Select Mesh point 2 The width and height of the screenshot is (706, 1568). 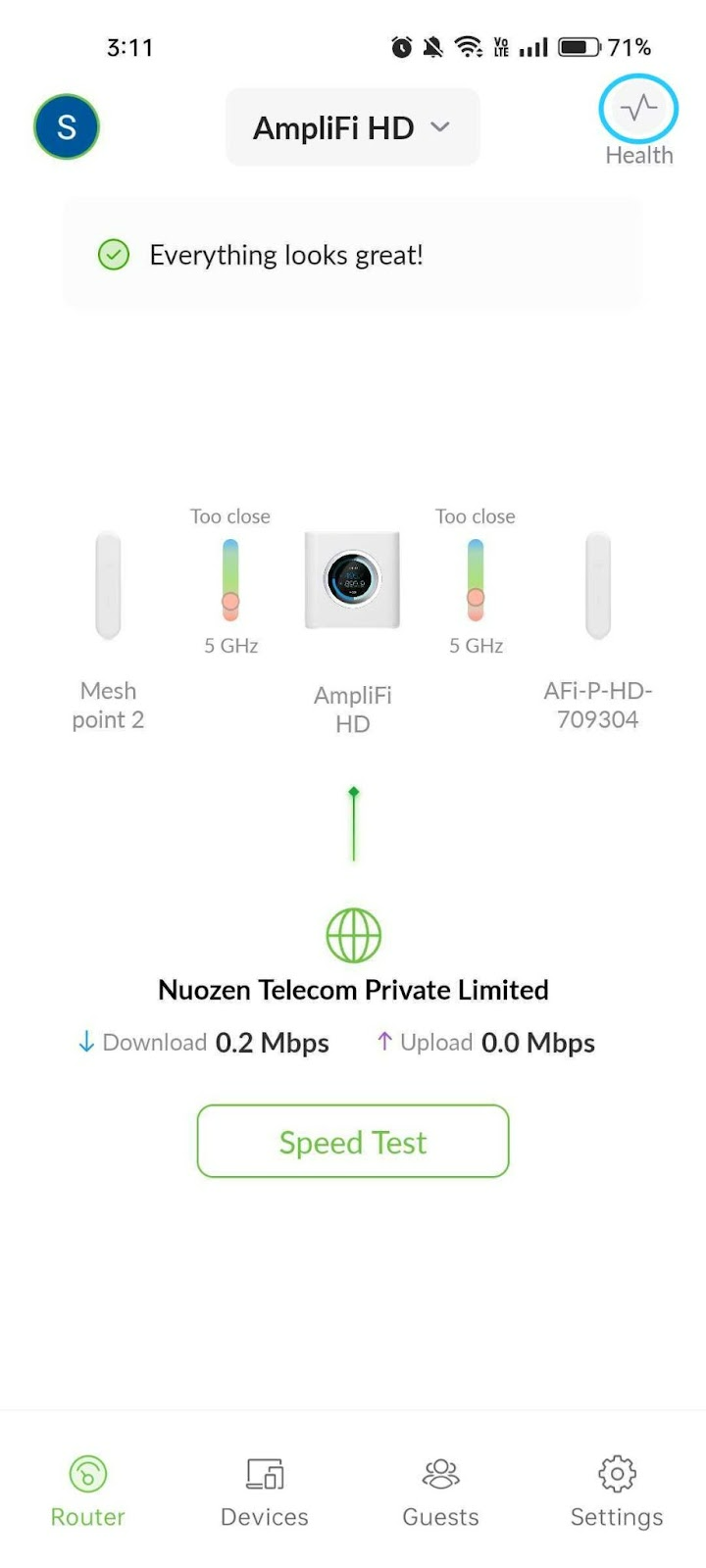point(108,586)
